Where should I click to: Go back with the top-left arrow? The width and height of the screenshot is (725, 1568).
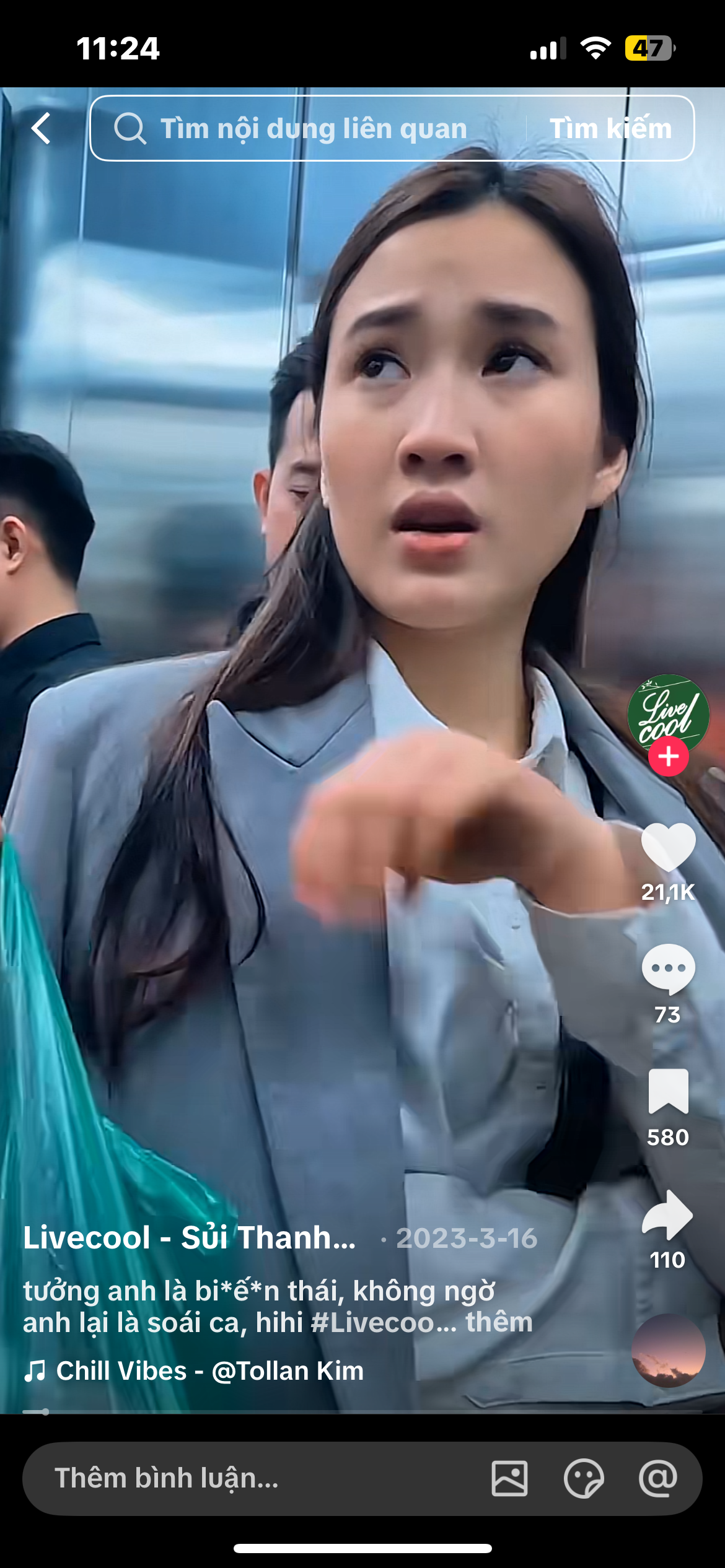coord(41,128)
